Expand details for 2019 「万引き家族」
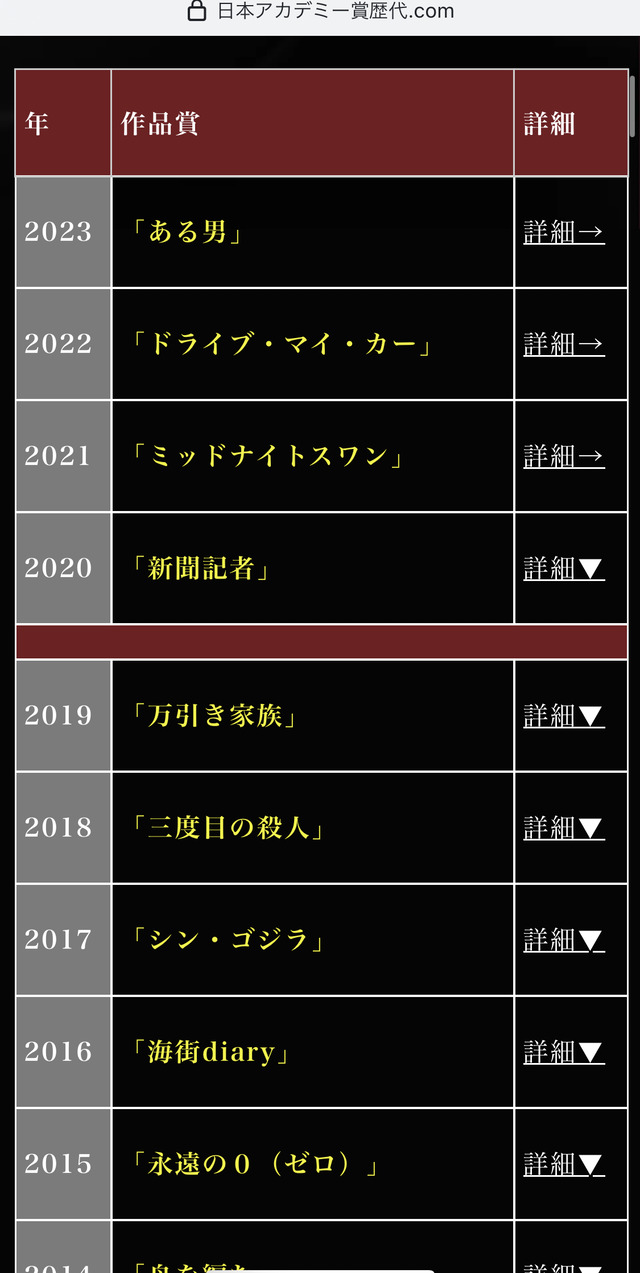This screenshot has height=1273, width=640. pyautogui.click(x=564, y=716)
